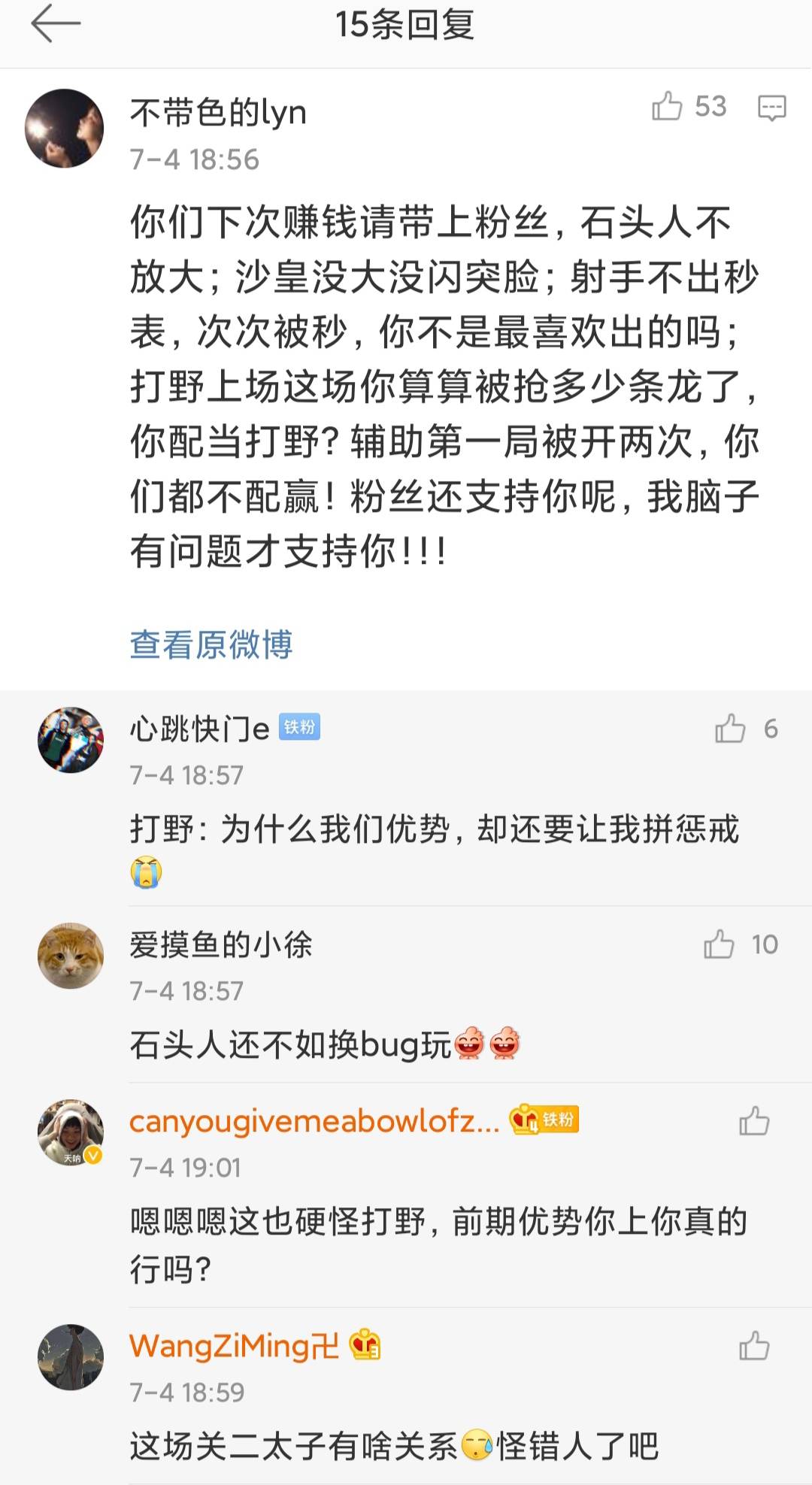Open the username 心跳快门e
Viewport: 812px width, 1485px height.
pyautogui.click(x=199, y=729)
